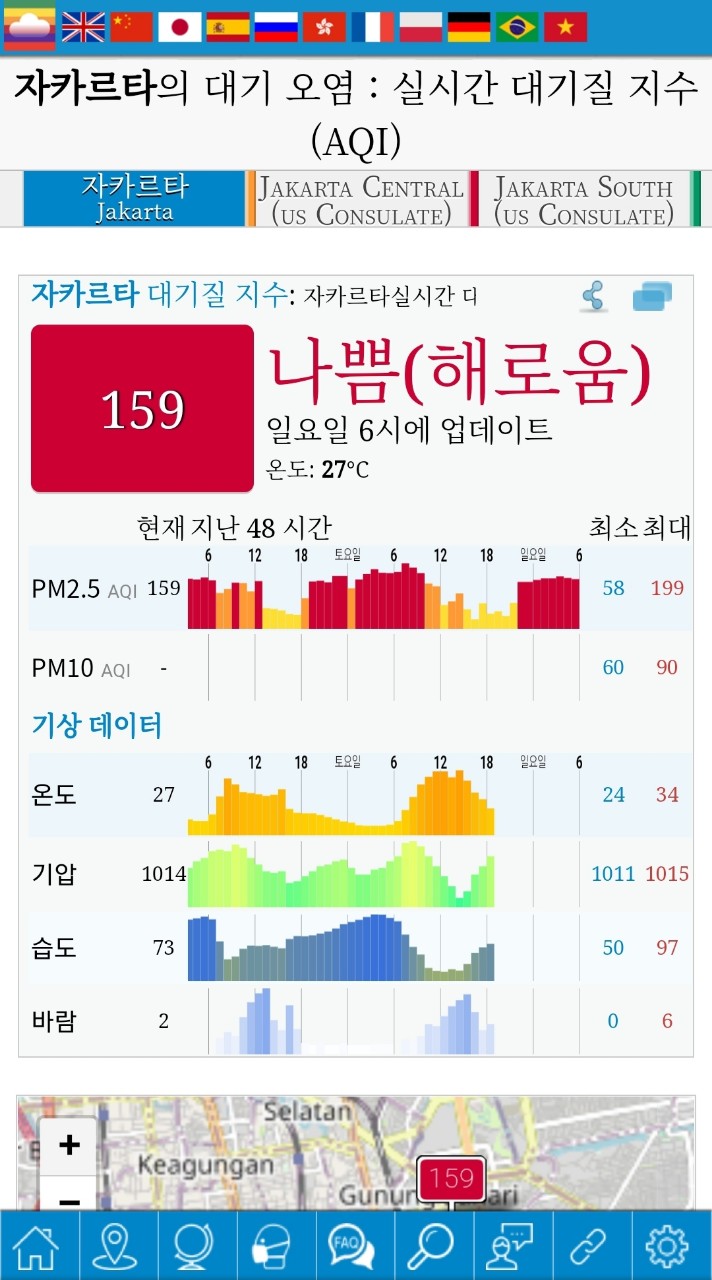
Task: Open the face mask icon
Action: (x=273, y=1246)
